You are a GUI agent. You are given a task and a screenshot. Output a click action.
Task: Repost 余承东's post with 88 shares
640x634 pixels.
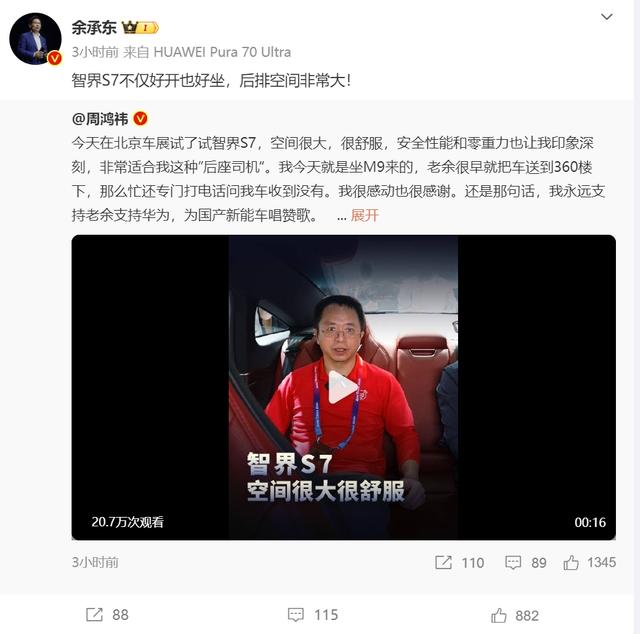(x=107, y=615)
